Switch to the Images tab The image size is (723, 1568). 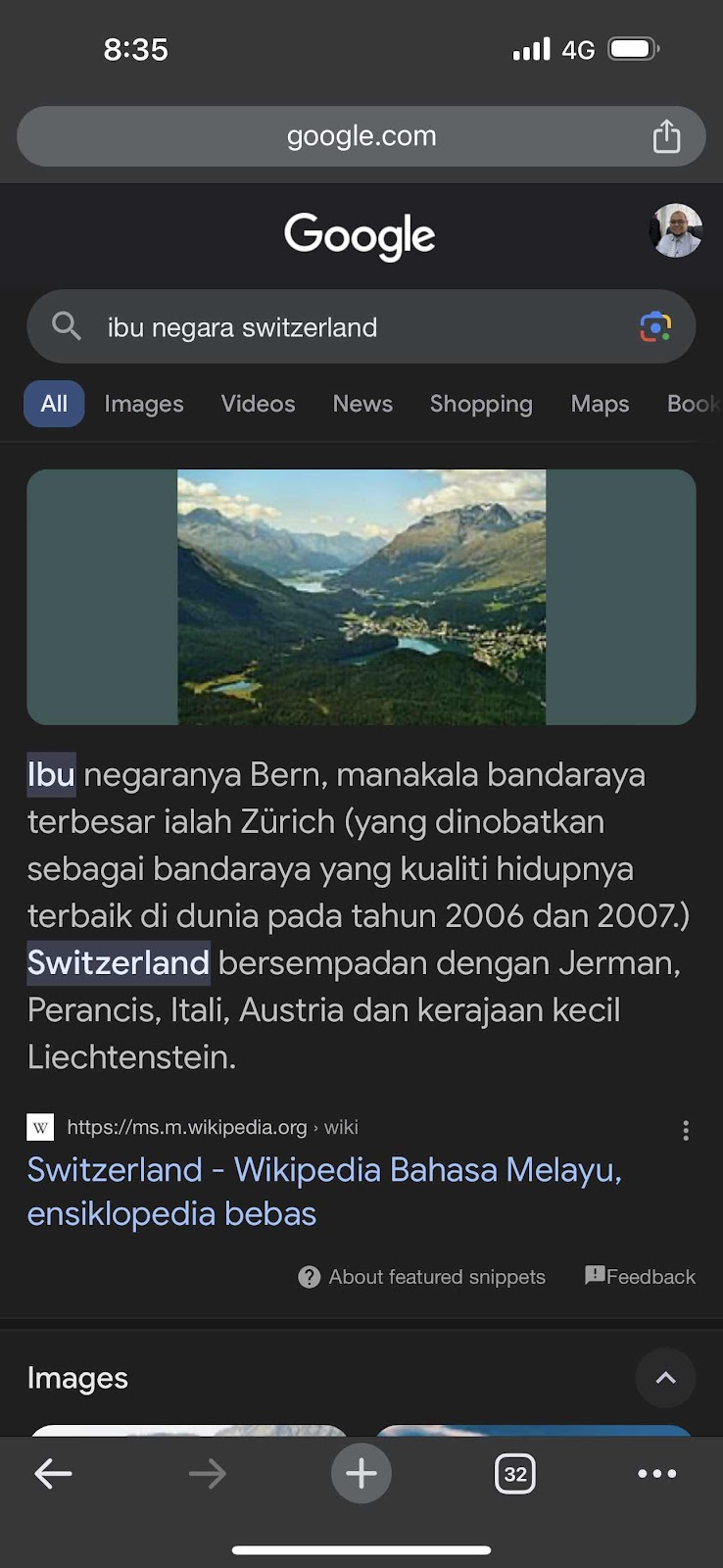pyautogui.click(x=144, y=404)
